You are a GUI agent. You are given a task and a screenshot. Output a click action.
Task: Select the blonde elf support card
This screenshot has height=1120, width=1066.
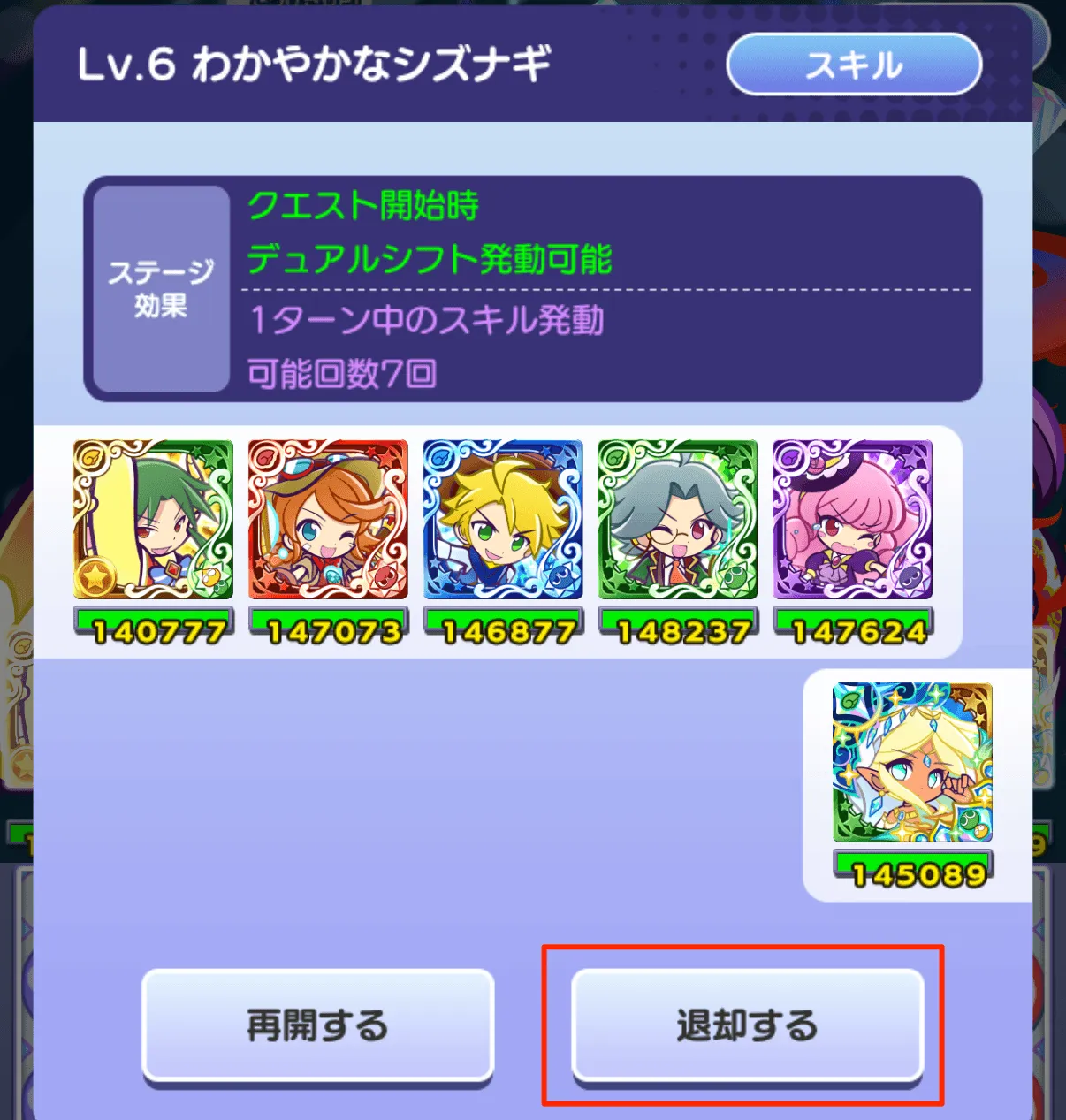911,766
